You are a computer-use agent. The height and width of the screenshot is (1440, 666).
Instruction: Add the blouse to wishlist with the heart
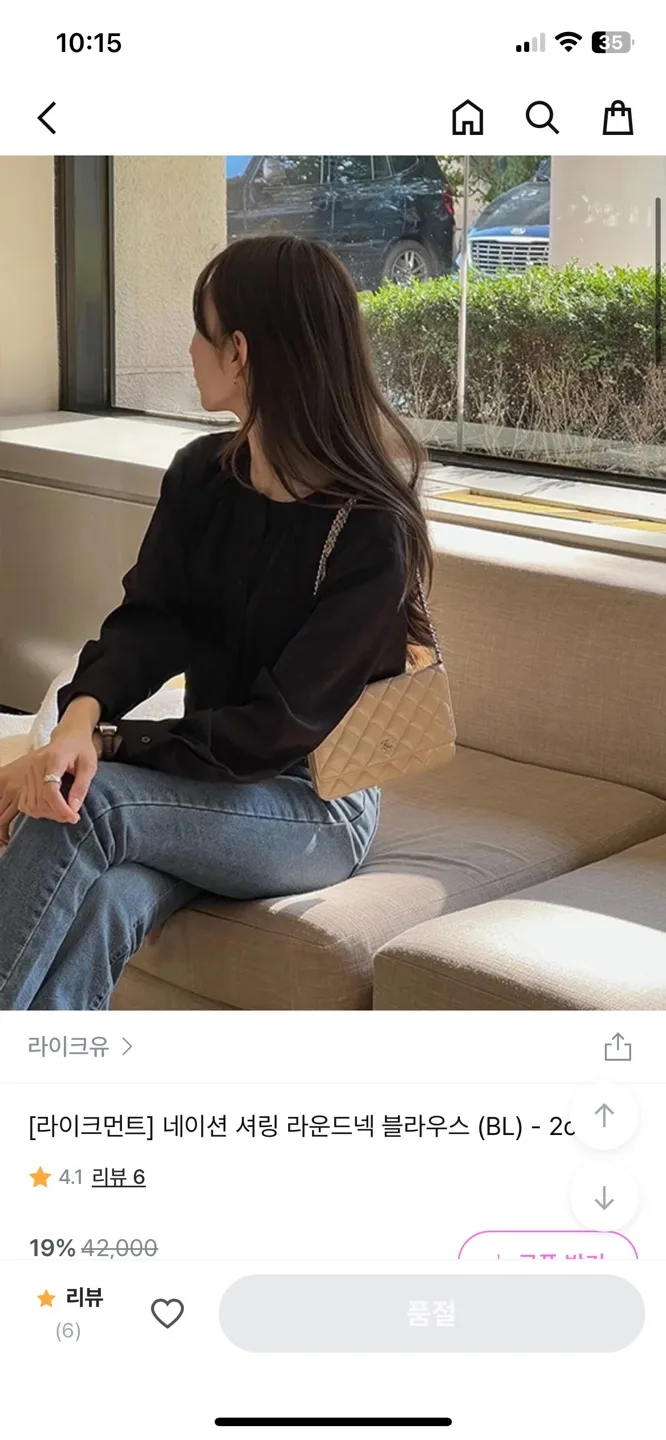[x=167, y=1314]
